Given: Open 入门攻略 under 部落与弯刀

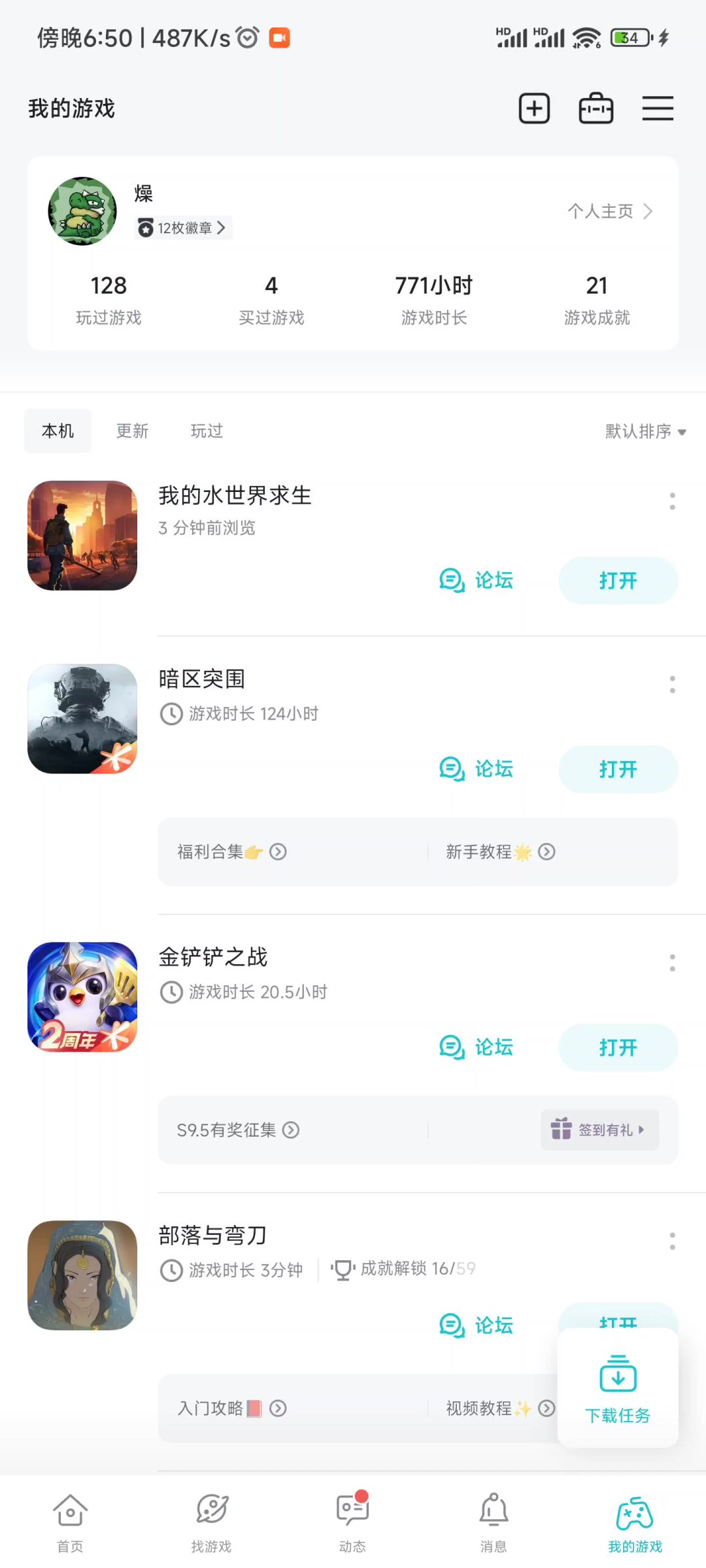Looking at the screenshot, I should [x=231, y=1409].
